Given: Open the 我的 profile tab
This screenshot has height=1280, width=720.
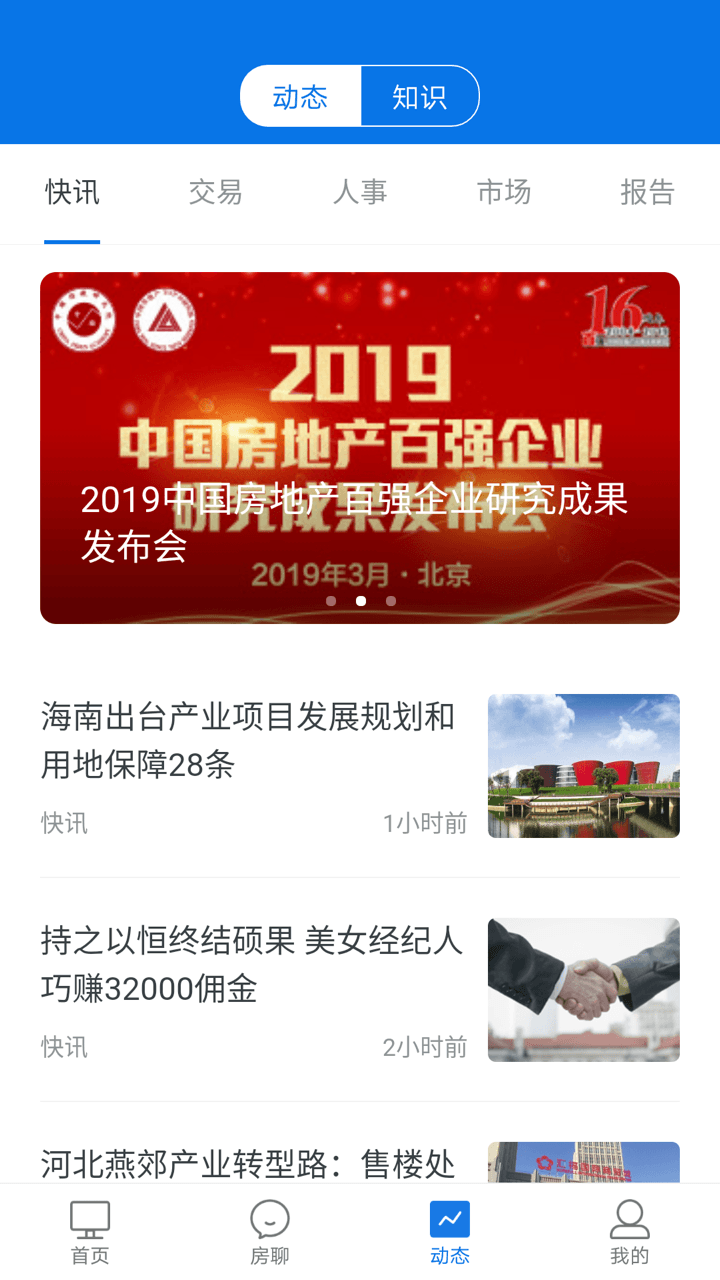Looking at the screenshot, I should tap(630, 1233).
